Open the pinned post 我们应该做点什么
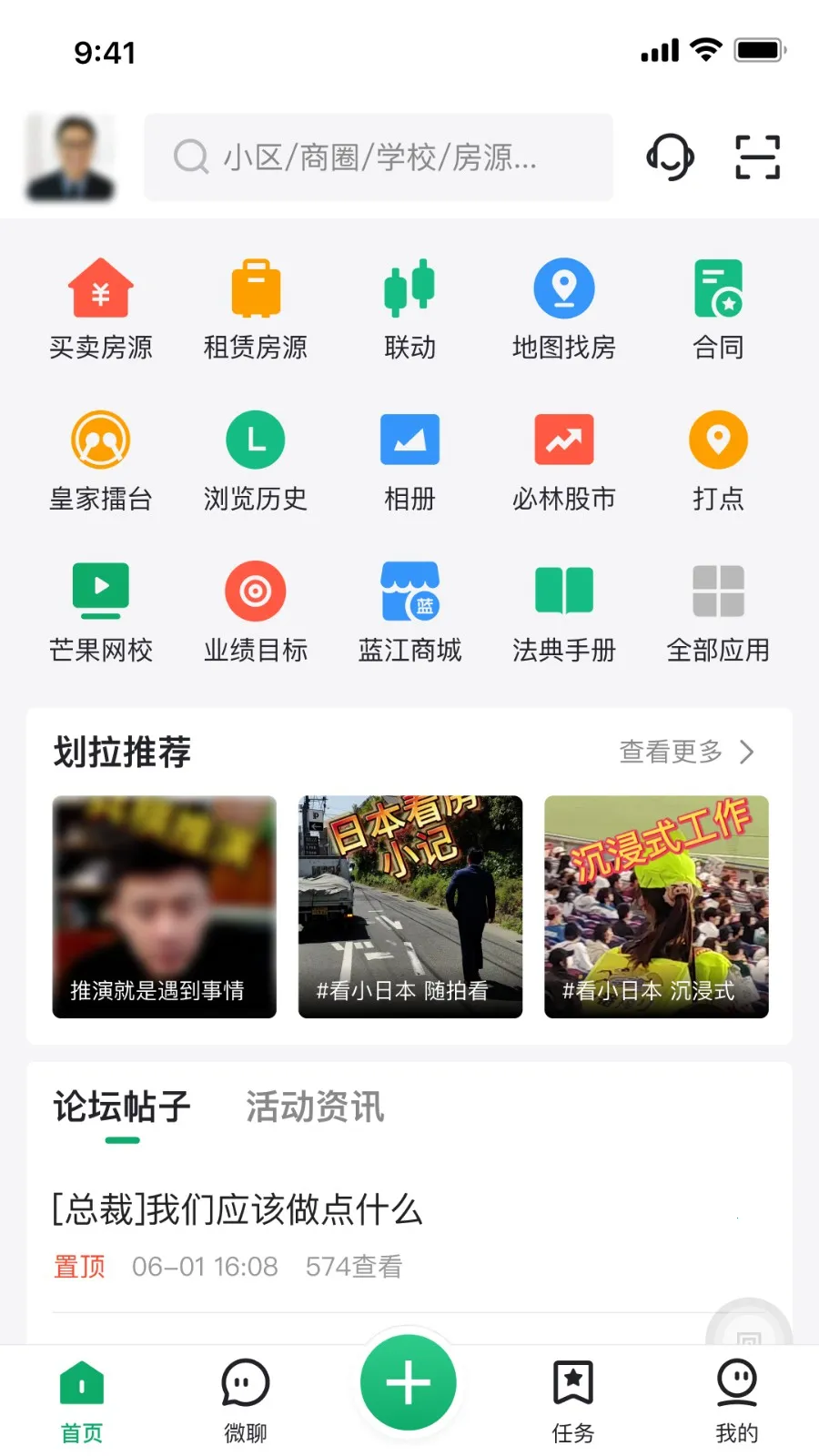The image size is (819, 1456). click(238, 1210)
